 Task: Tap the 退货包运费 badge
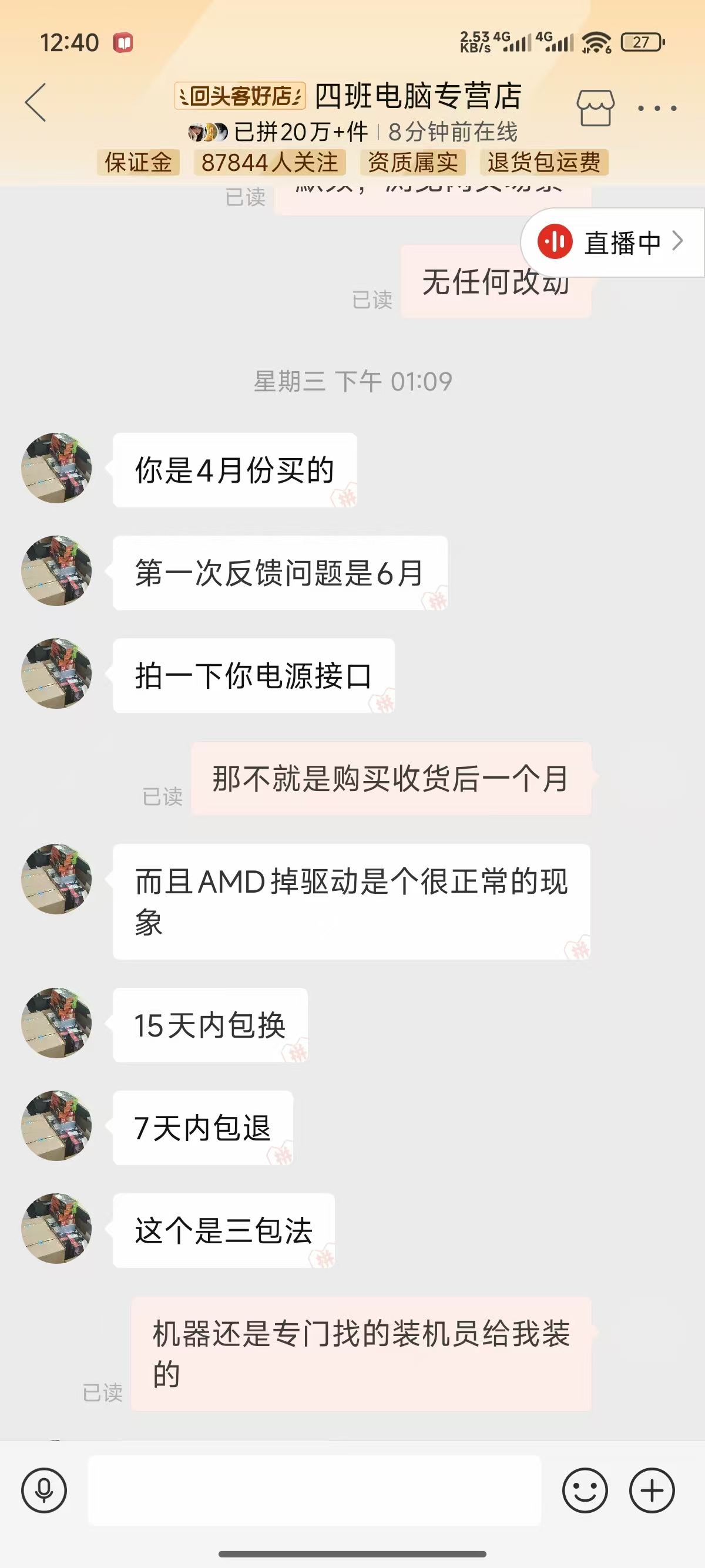pyautogui.click(x=543, y=163)
